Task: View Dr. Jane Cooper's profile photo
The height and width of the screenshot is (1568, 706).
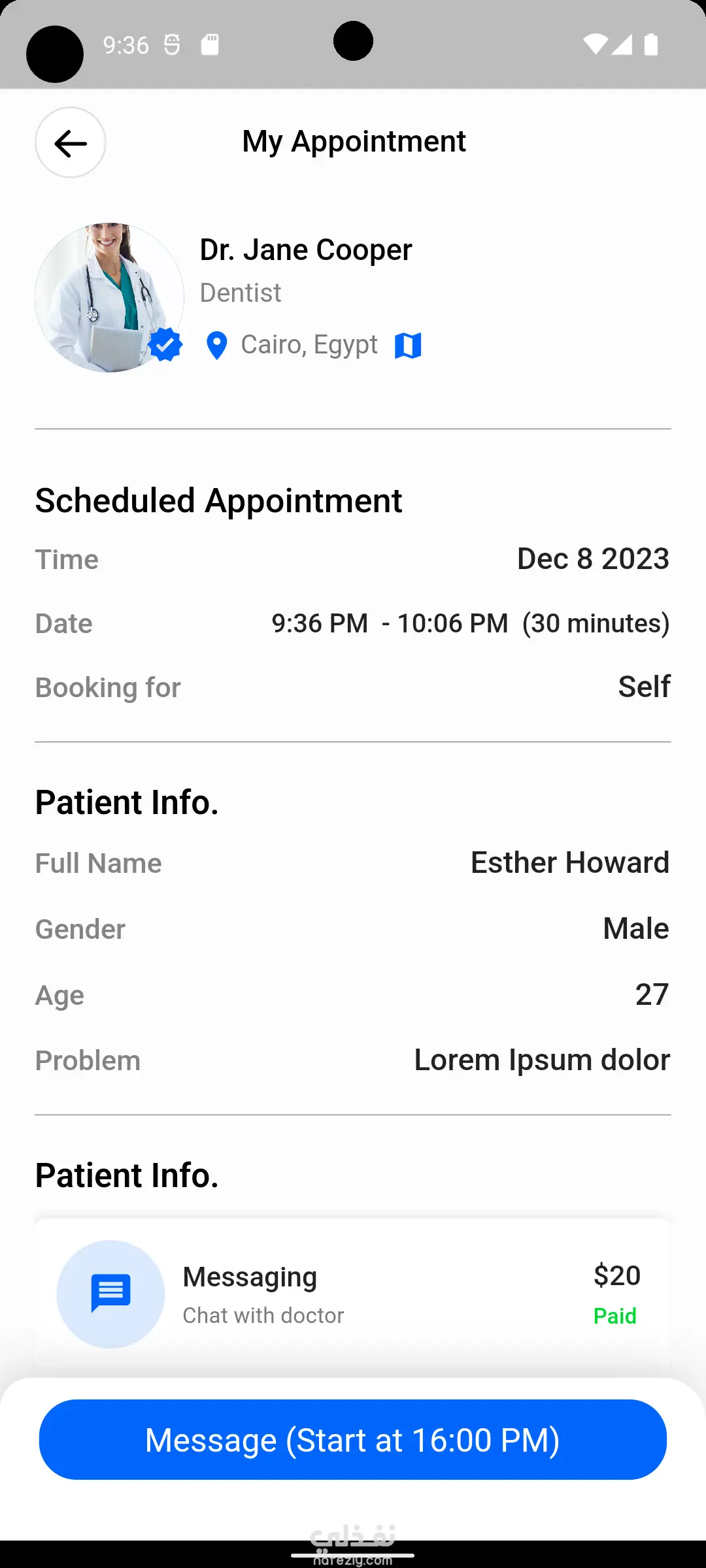Action: pos(109,298)
